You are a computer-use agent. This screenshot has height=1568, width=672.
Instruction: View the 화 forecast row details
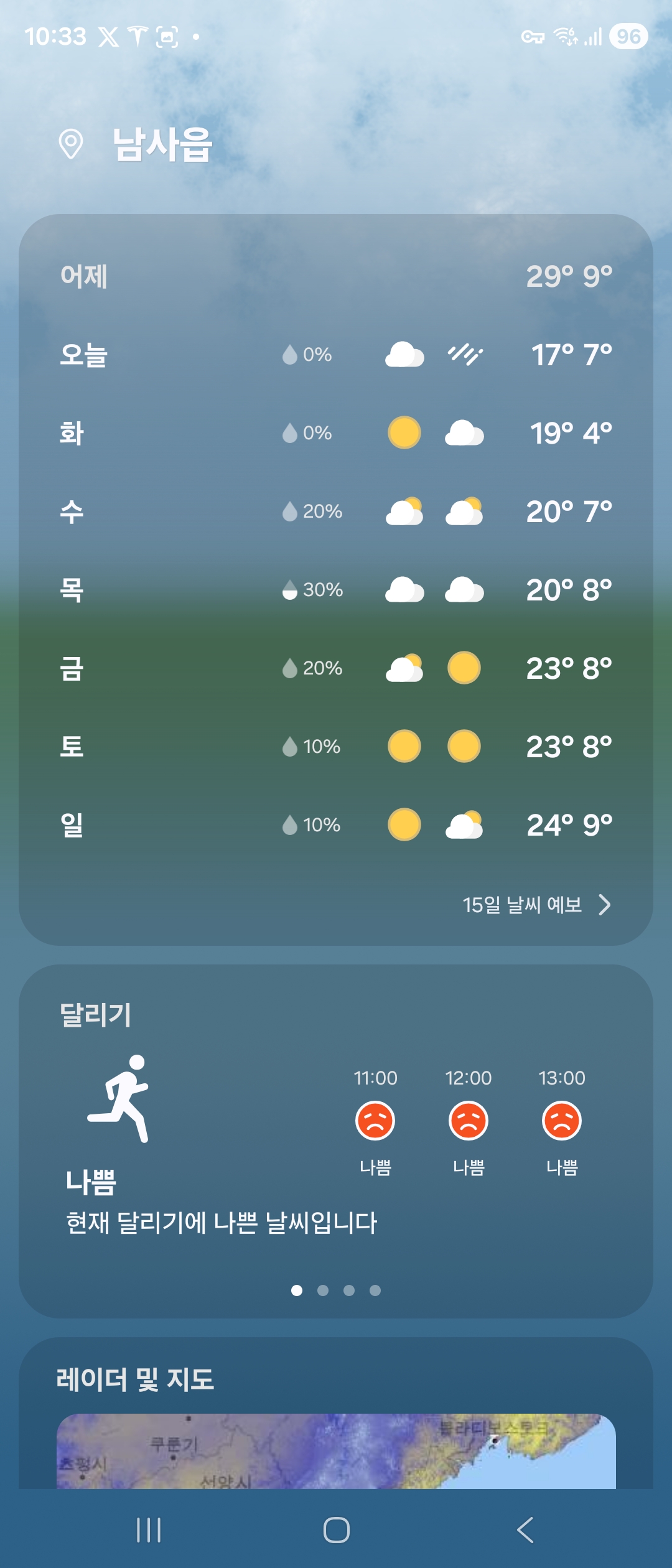336,433
